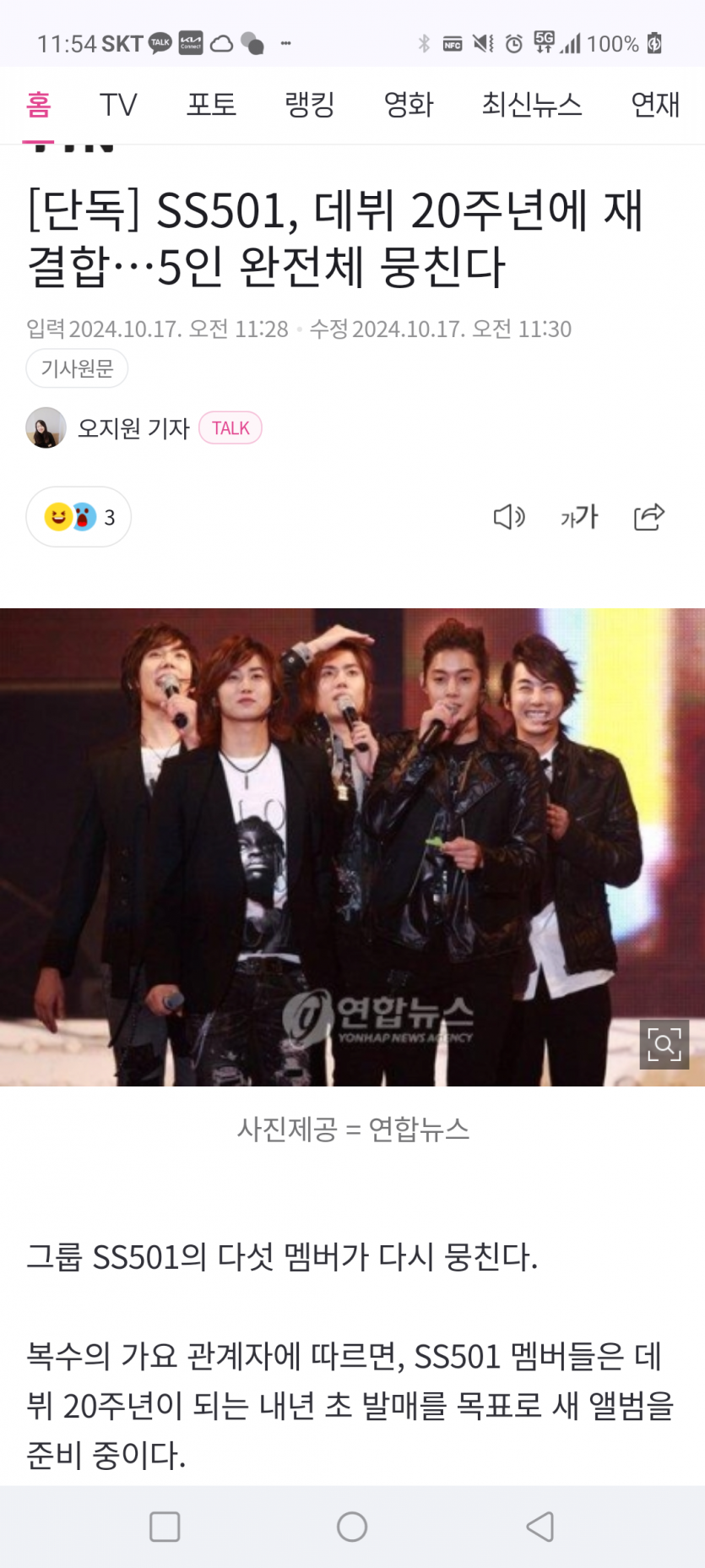Adjust the font size with 가가 icon
The height and width of the screenshot is (1568, 705).
[579, 517]
